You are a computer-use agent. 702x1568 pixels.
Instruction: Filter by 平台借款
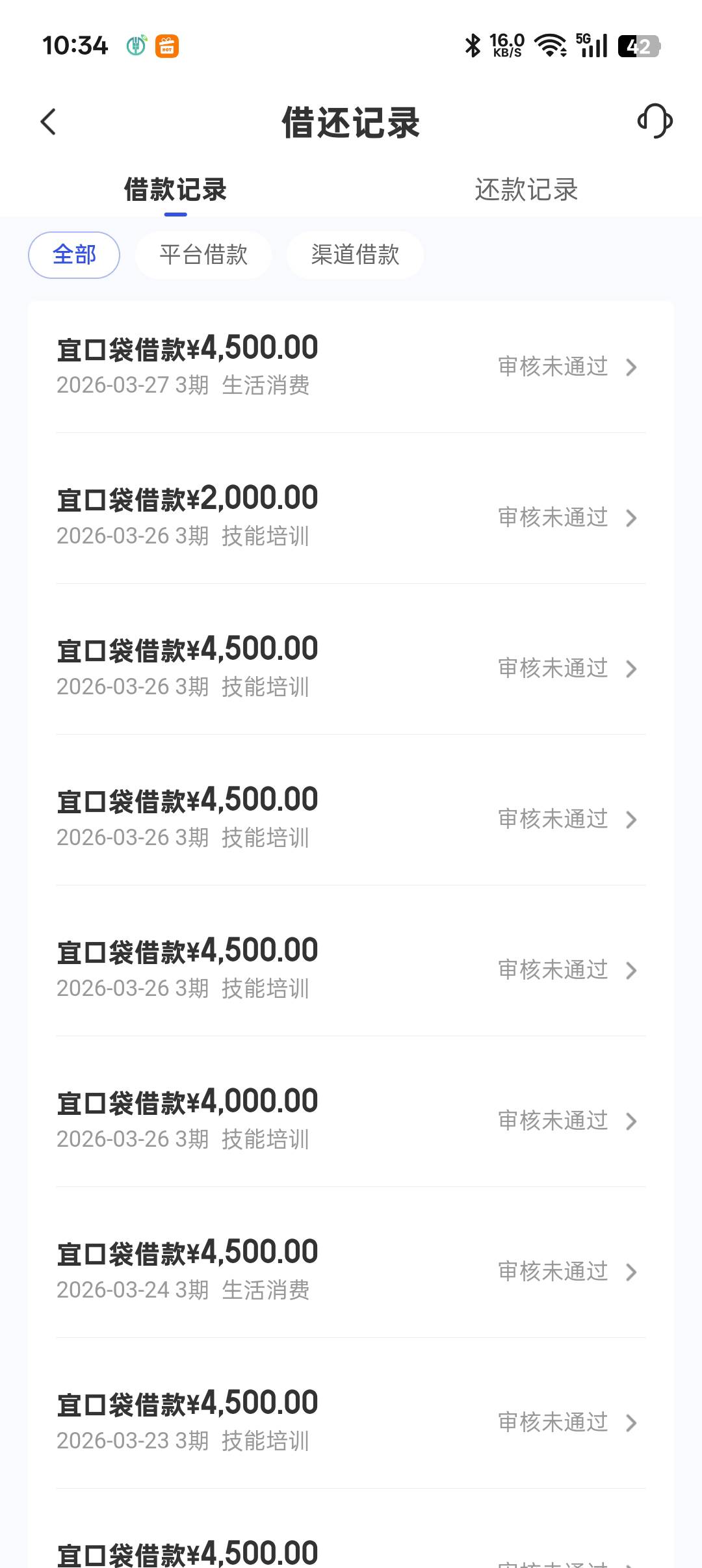(203, 255)
